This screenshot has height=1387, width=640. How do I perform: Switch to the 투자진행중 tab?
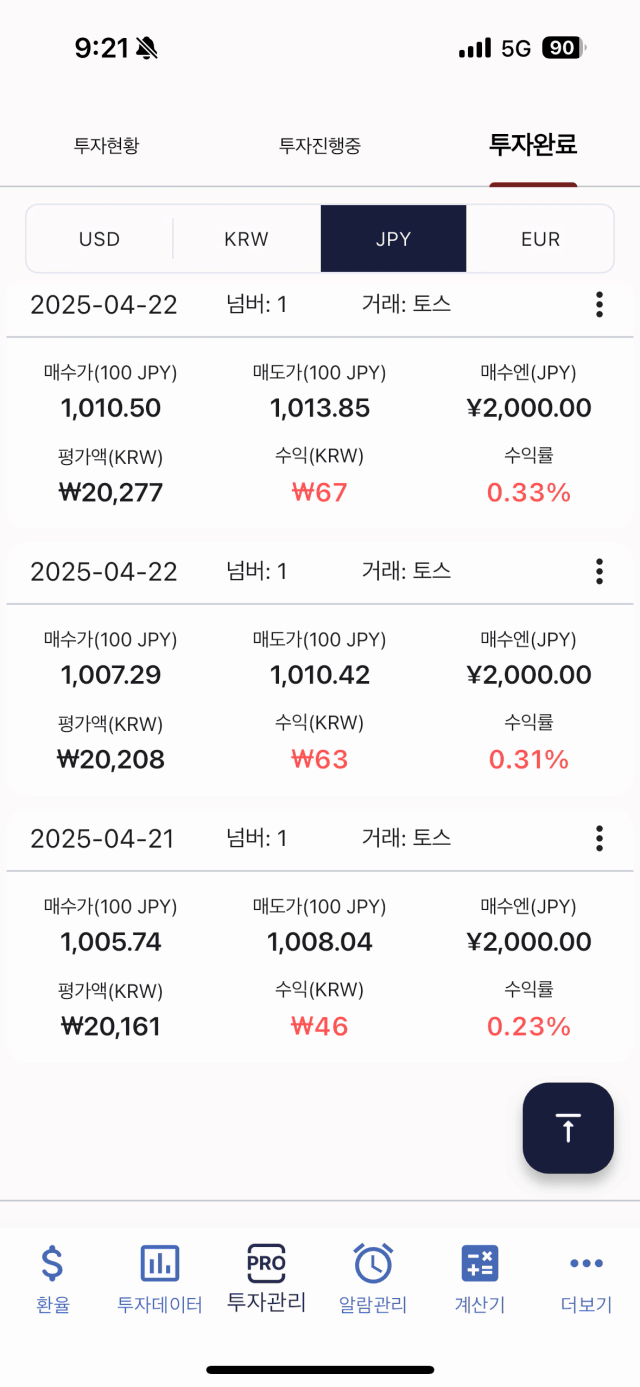point(320,146)
